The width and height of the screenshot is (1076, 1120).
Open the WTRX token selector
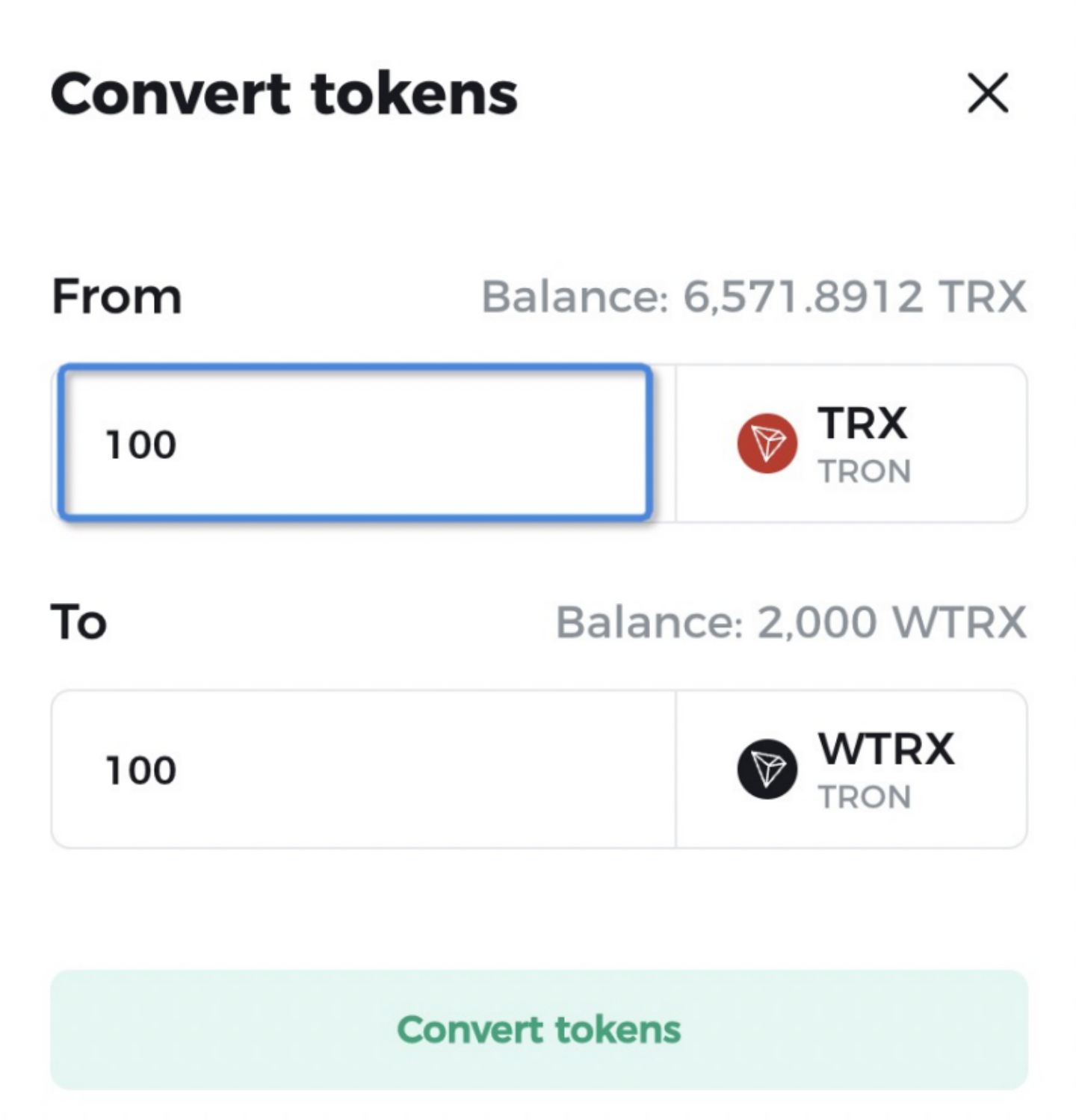point(851,770)
